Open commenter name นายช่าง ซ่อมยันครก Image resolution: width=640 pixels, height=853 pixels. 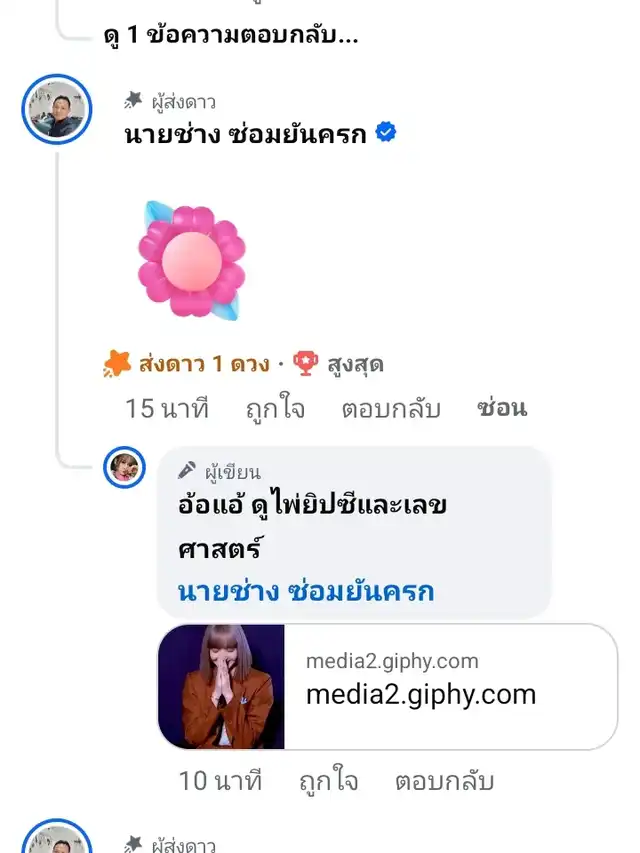(x=245, y=134)
